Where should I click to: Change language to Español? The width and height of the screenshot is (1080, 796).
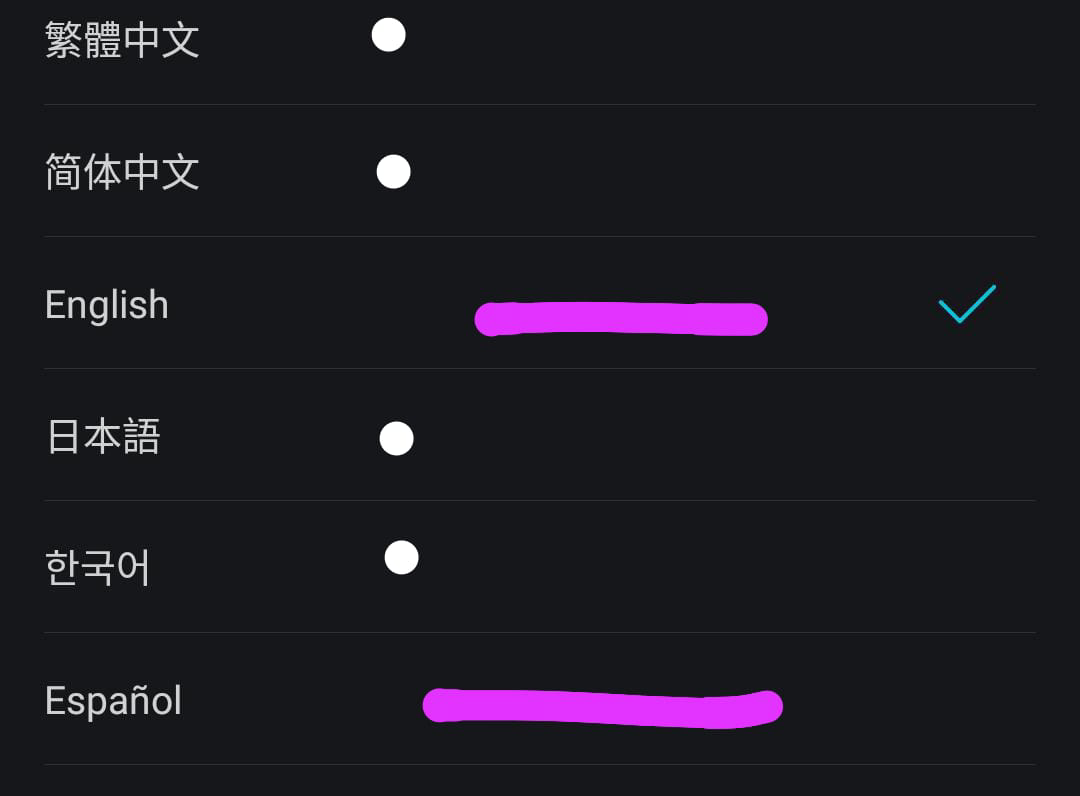coord(113,700)
